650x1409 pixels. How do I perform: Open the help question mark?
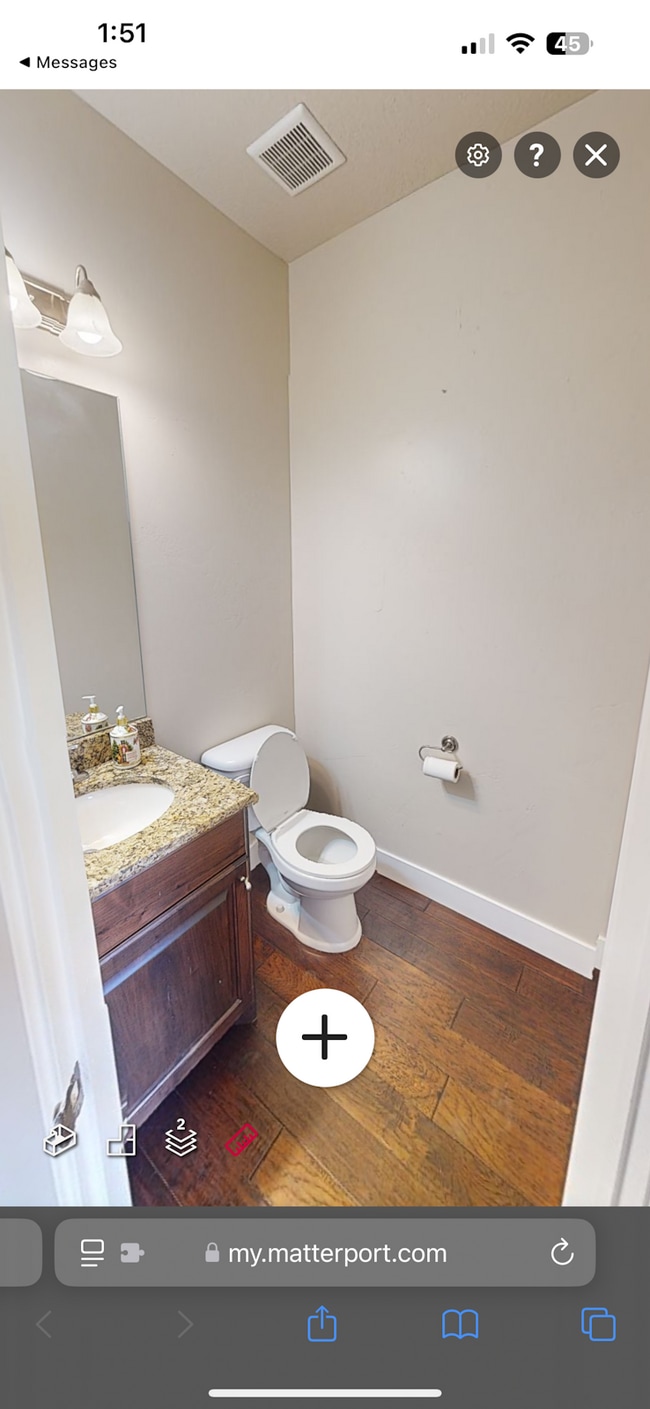click(537, 155)
